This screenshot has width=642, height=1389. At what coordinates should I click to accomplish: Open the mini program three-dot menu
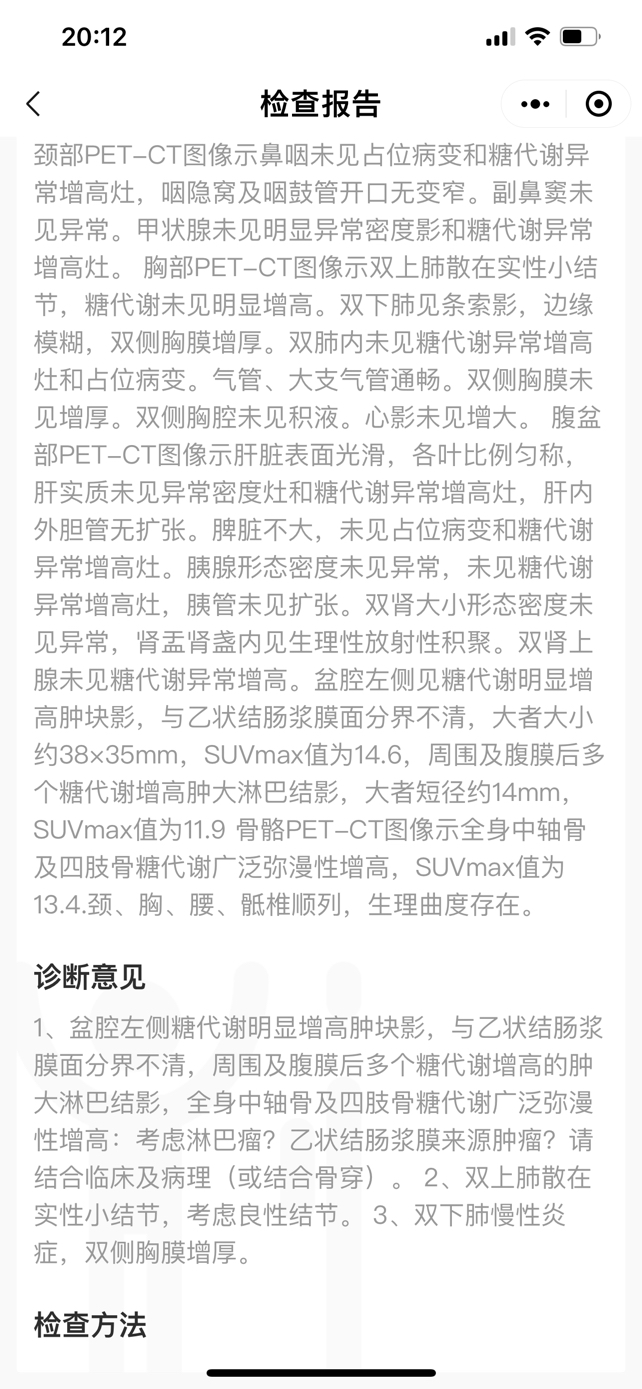point(535,104)
